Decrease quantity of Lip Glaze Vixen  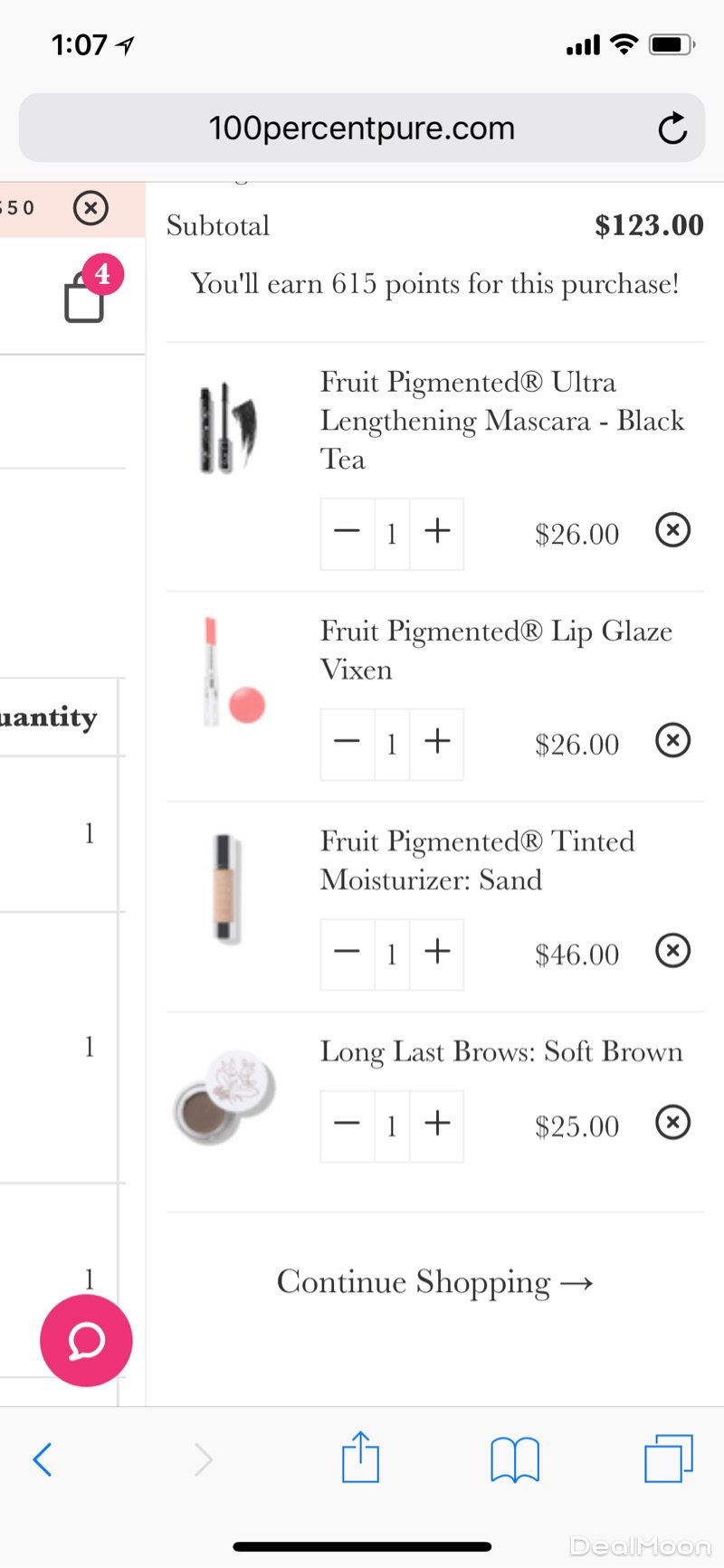347,742
